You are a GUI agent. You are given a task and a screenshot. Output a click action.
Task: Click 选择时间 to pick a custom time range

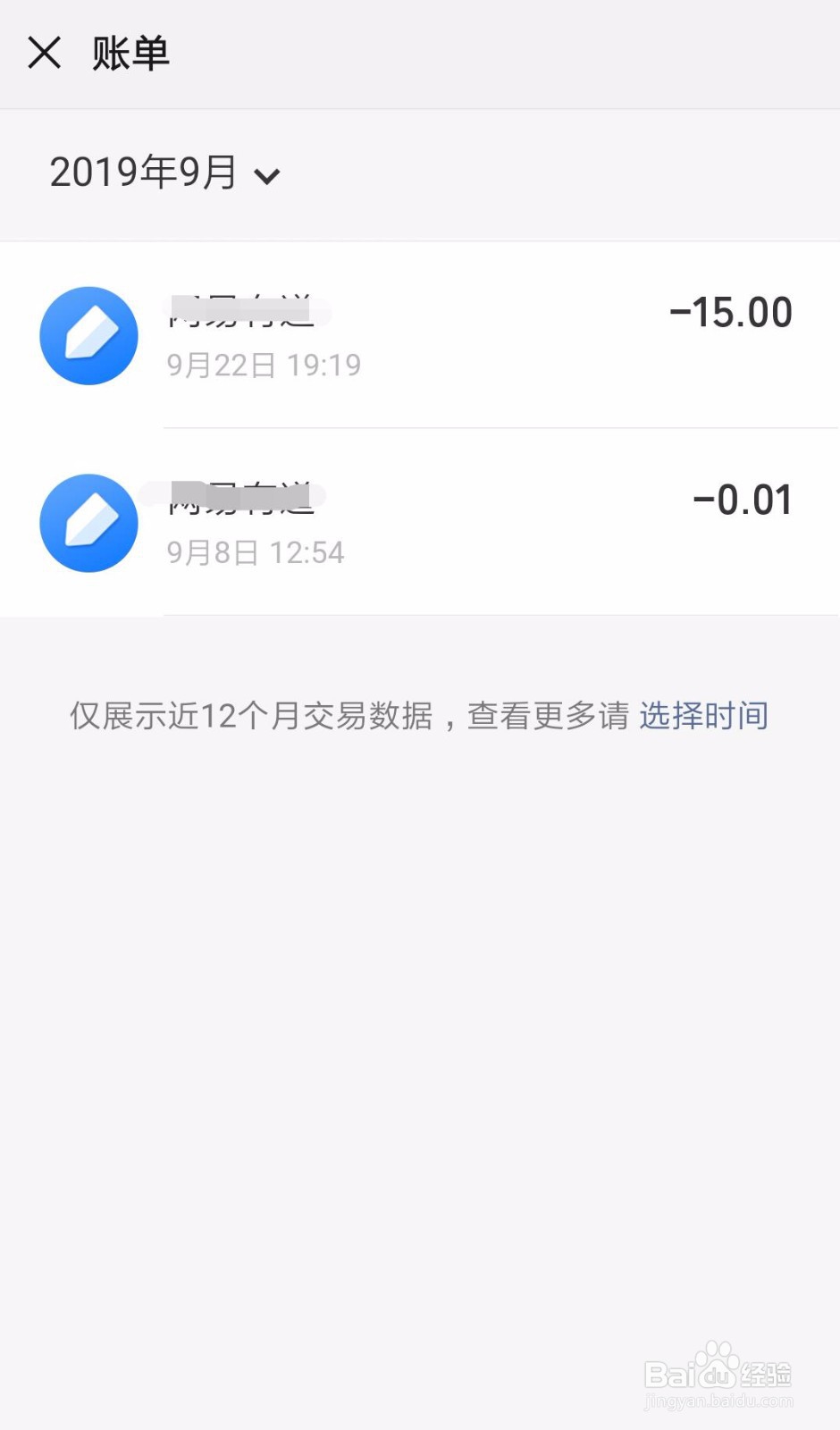pos(703,714)
